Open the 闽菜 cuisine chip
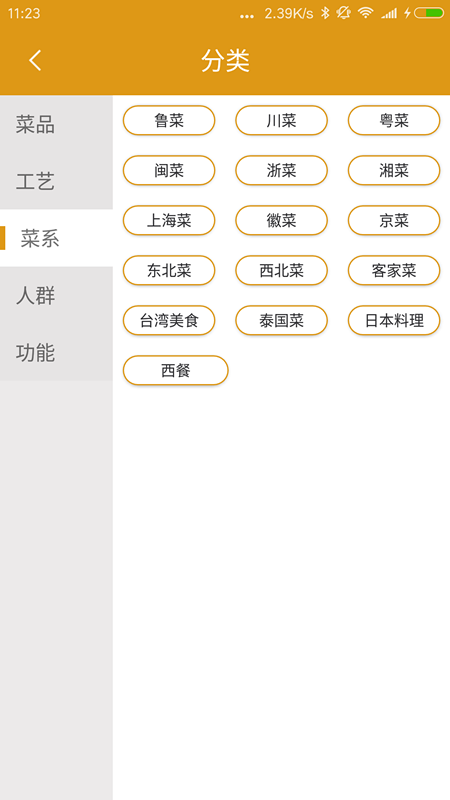Screen dimensions: 450x800 pyautogui.click(x=169, y=170)
